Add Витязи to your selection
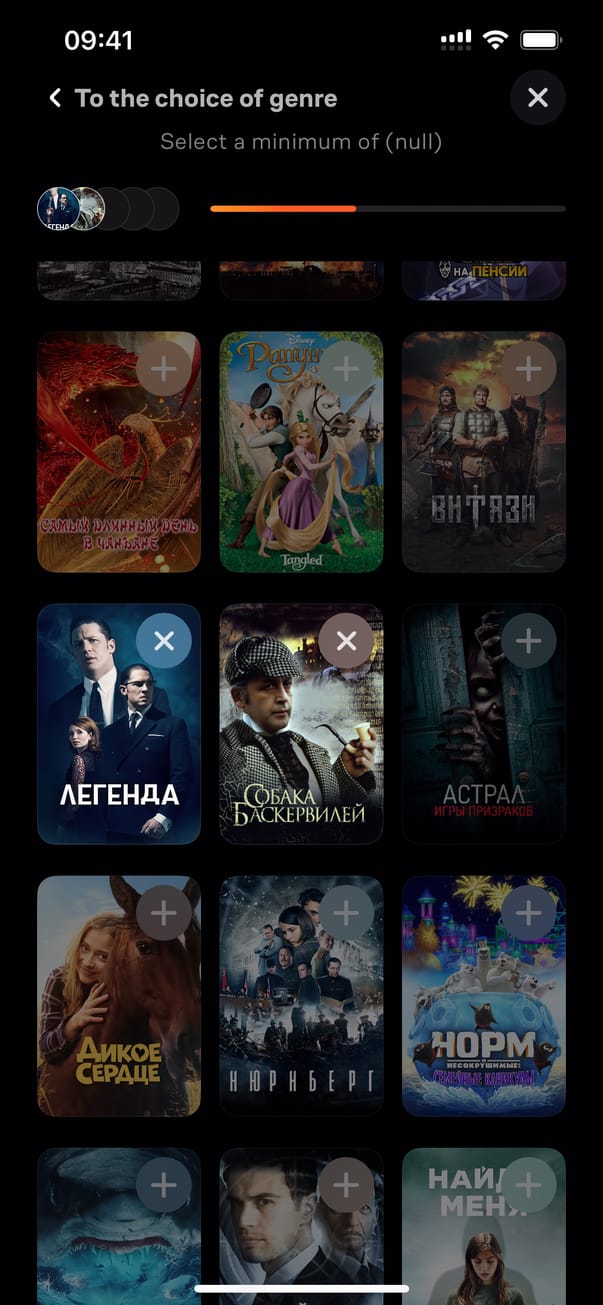Screen dimensions: 603x1305 528,370
